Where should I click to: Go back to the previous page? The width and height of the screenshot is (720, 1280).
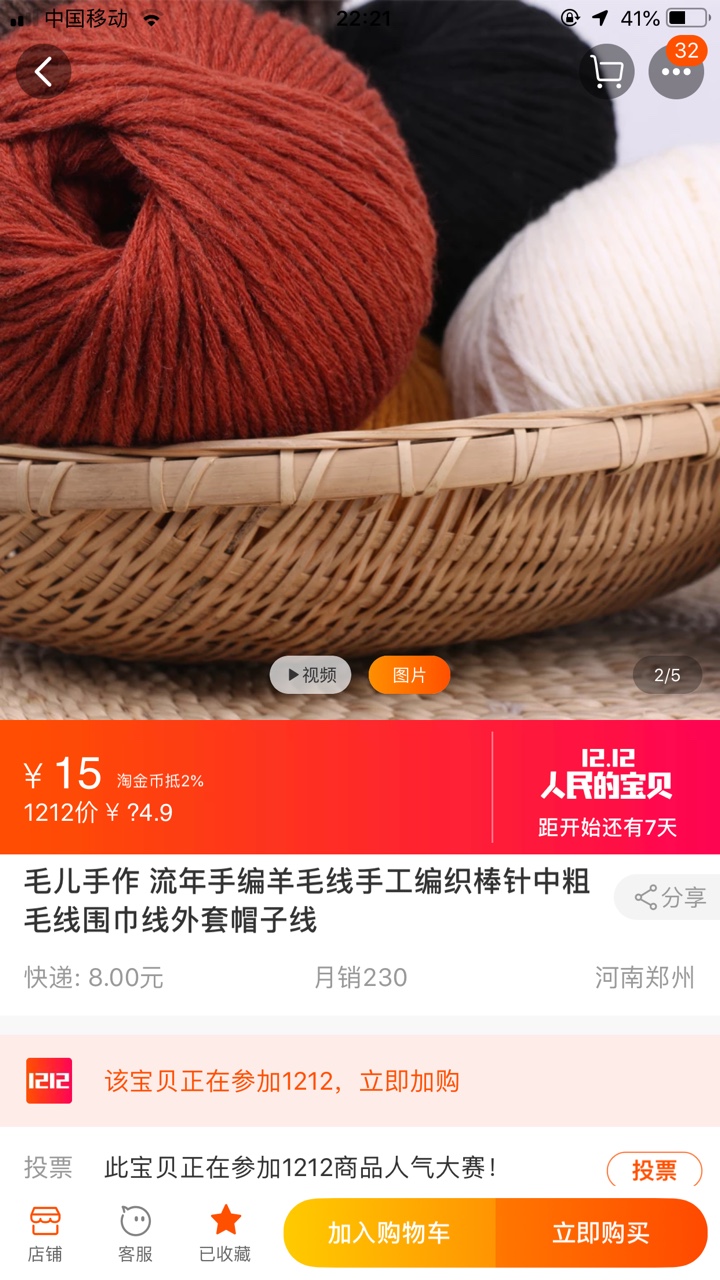[44, 71]
